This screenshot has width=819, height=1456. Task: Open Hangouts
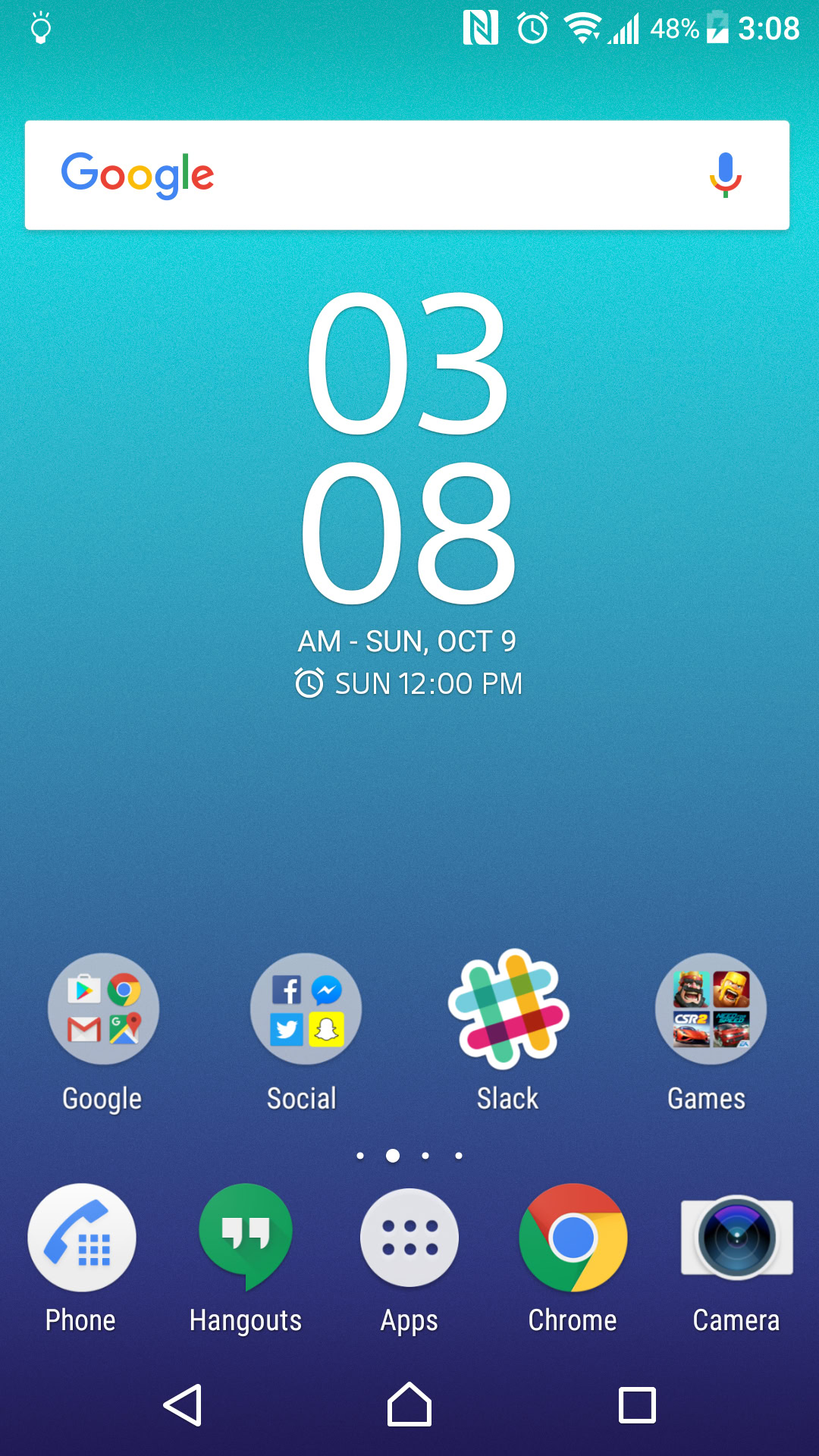point(246,1238)
